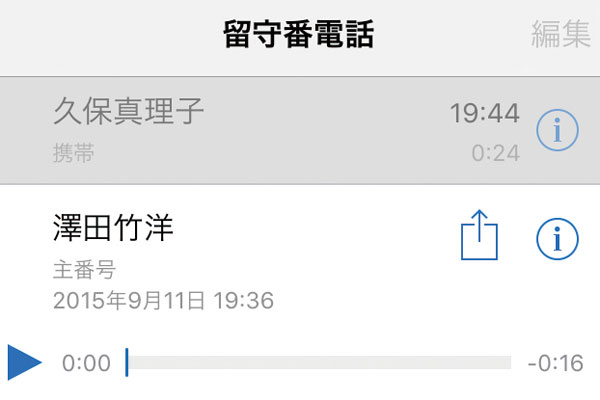Play the voicemail from 澤田竹洋
Screen dimensions: 600x400
pyautogui.click(x=24, y=362)
